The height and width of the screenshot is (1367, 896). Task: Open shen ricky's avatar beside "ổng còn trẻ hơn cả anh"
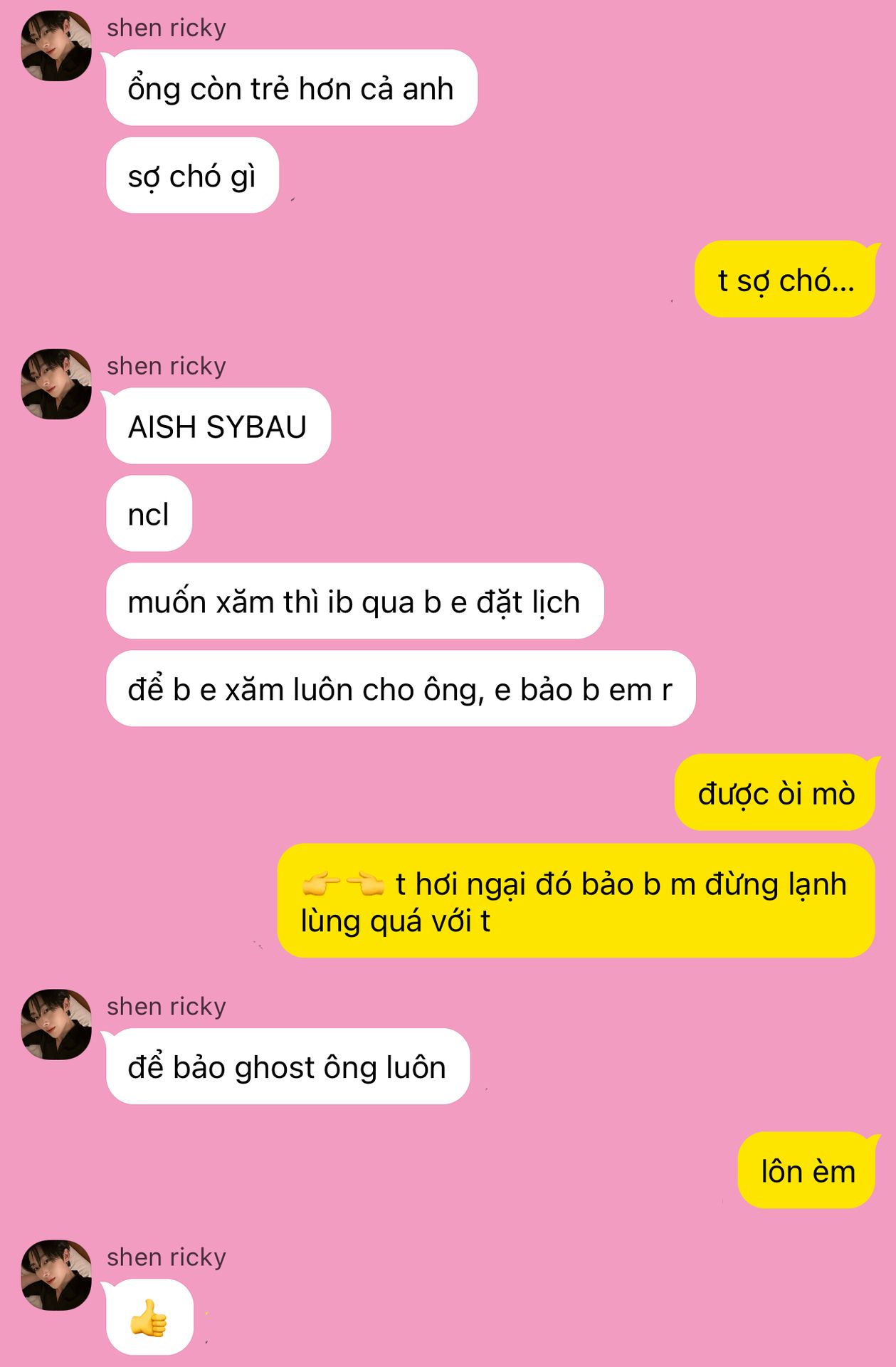(56, 46)
